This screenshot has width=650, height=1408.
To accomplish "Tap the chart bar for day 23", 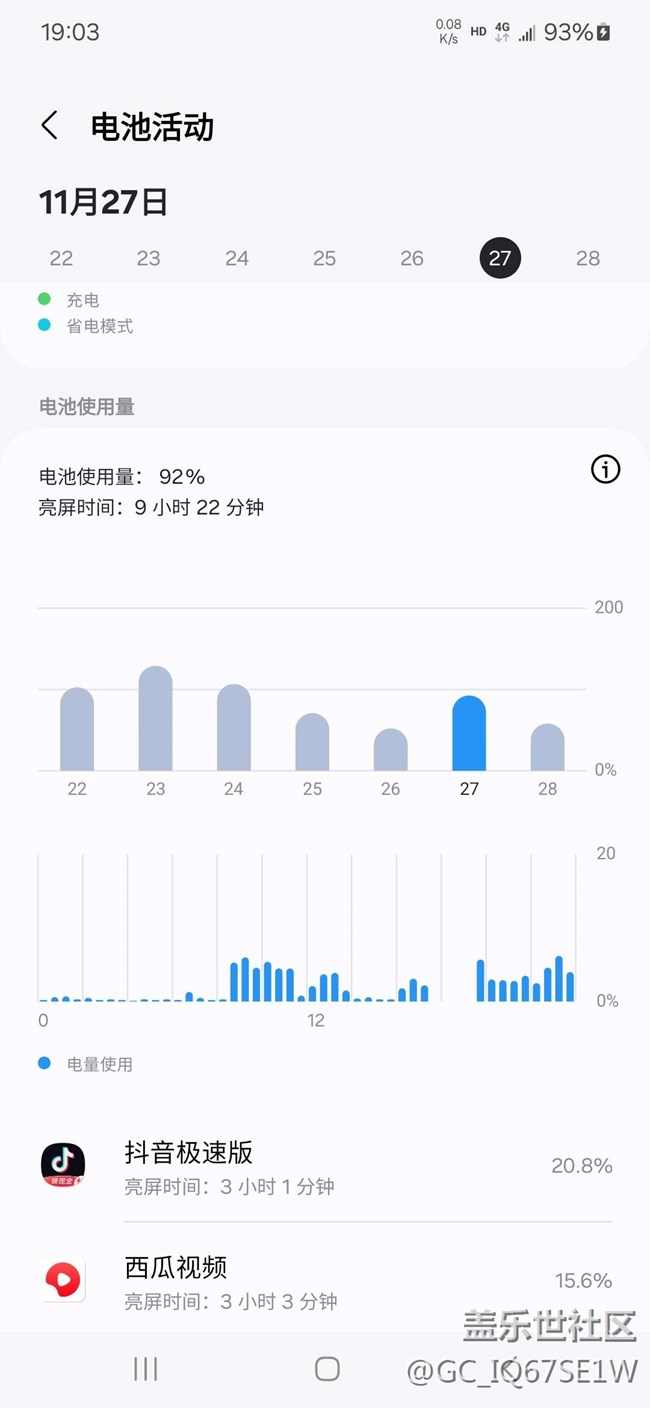I will pyautogui.click(x=155, y=718).
